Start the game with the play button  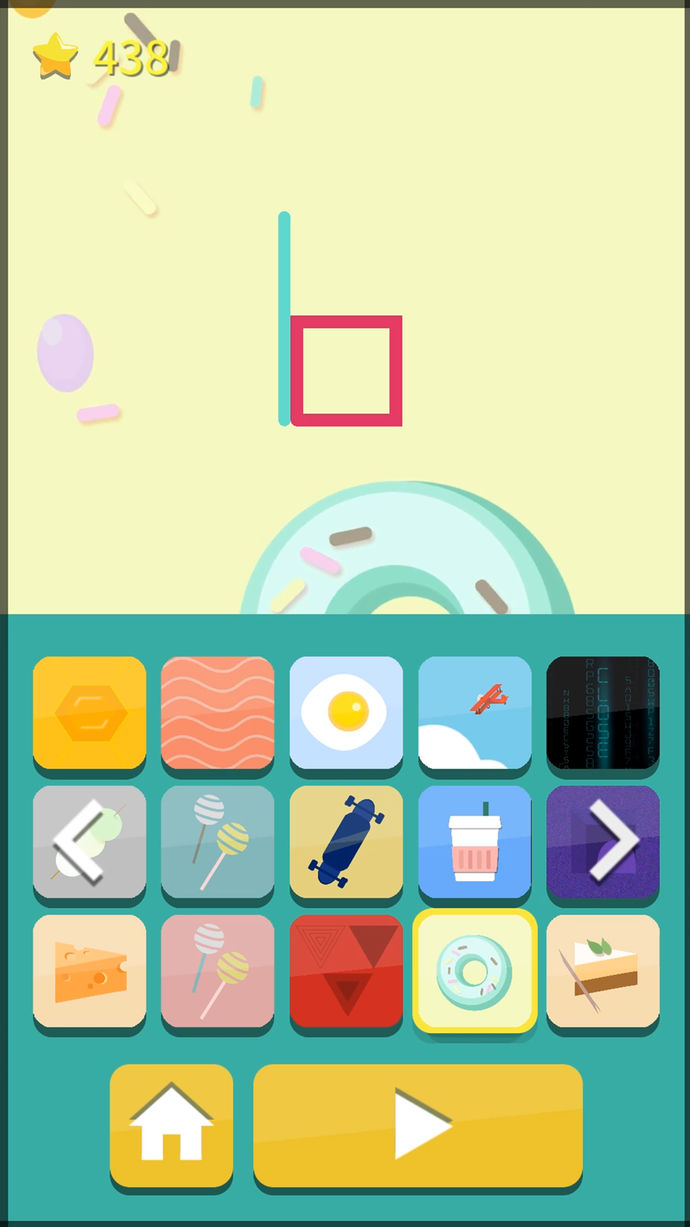417,1125
